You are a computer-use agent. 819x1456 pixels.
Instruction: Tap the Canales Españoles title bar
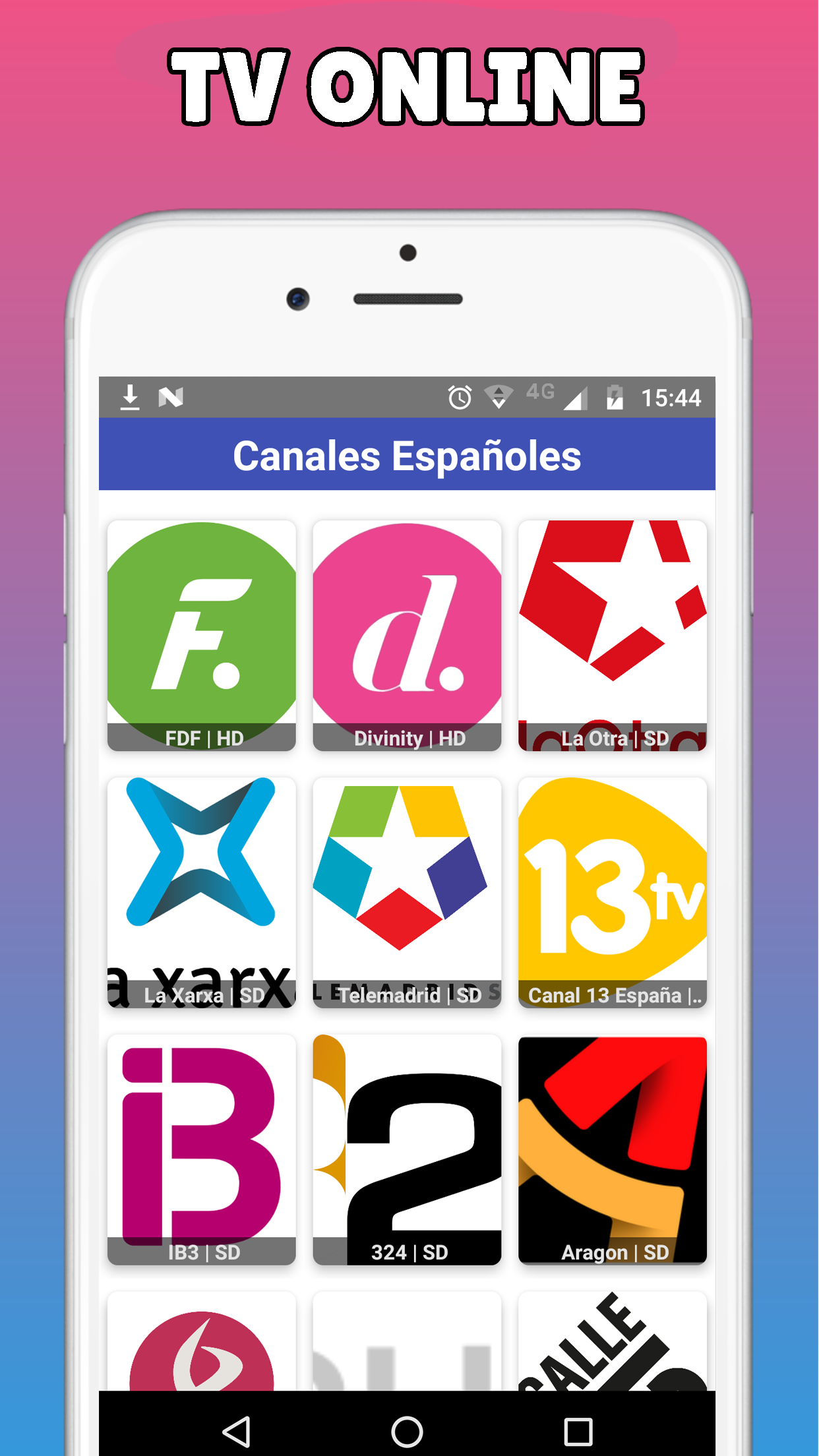tap(409, 455)
